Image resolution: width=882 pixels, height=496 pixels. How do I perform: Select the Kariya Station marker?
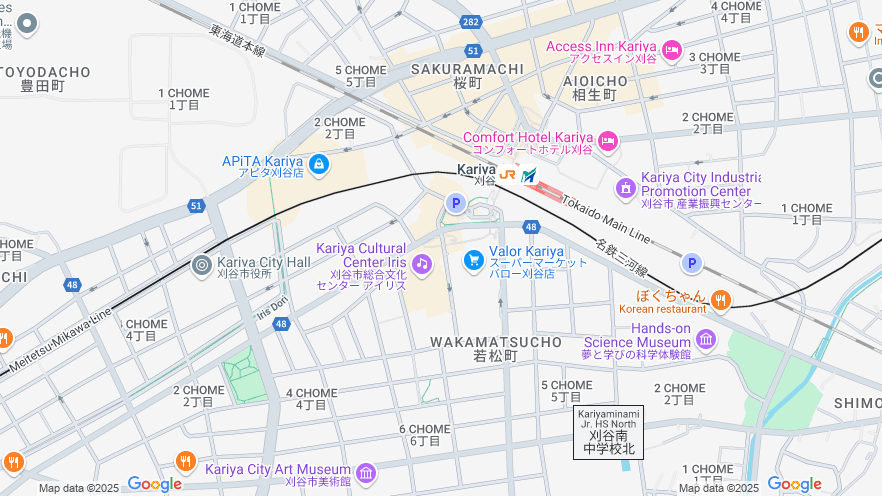point(518,175)
